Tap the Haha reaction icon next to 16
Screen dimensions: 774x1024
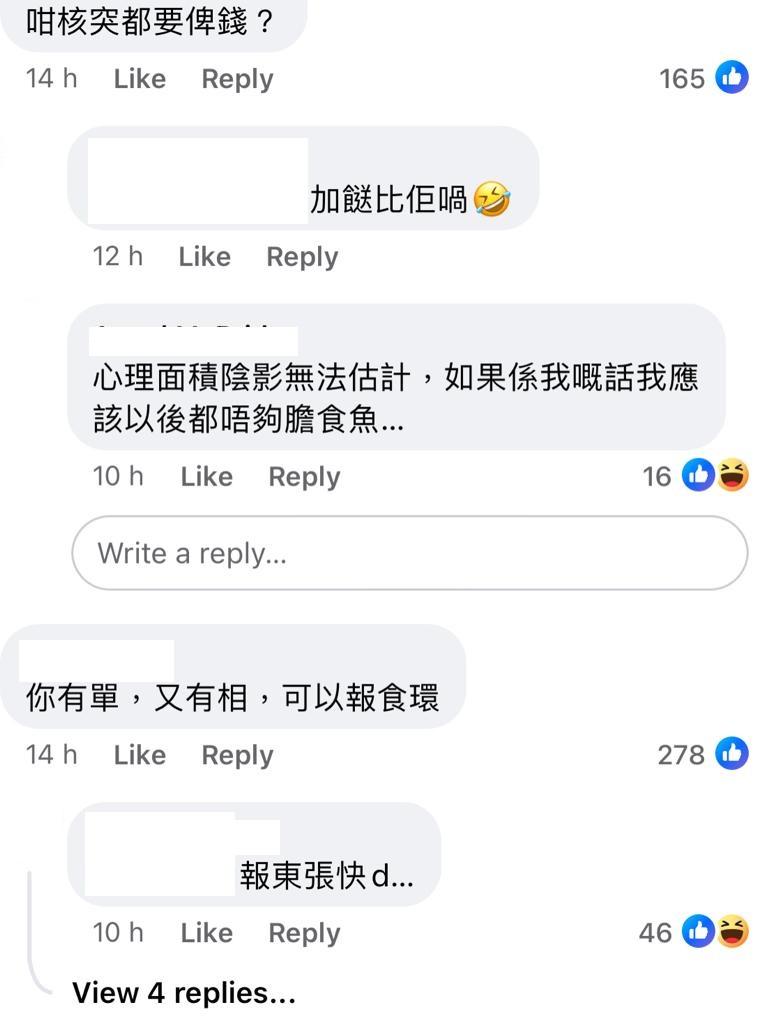point(733,477)
